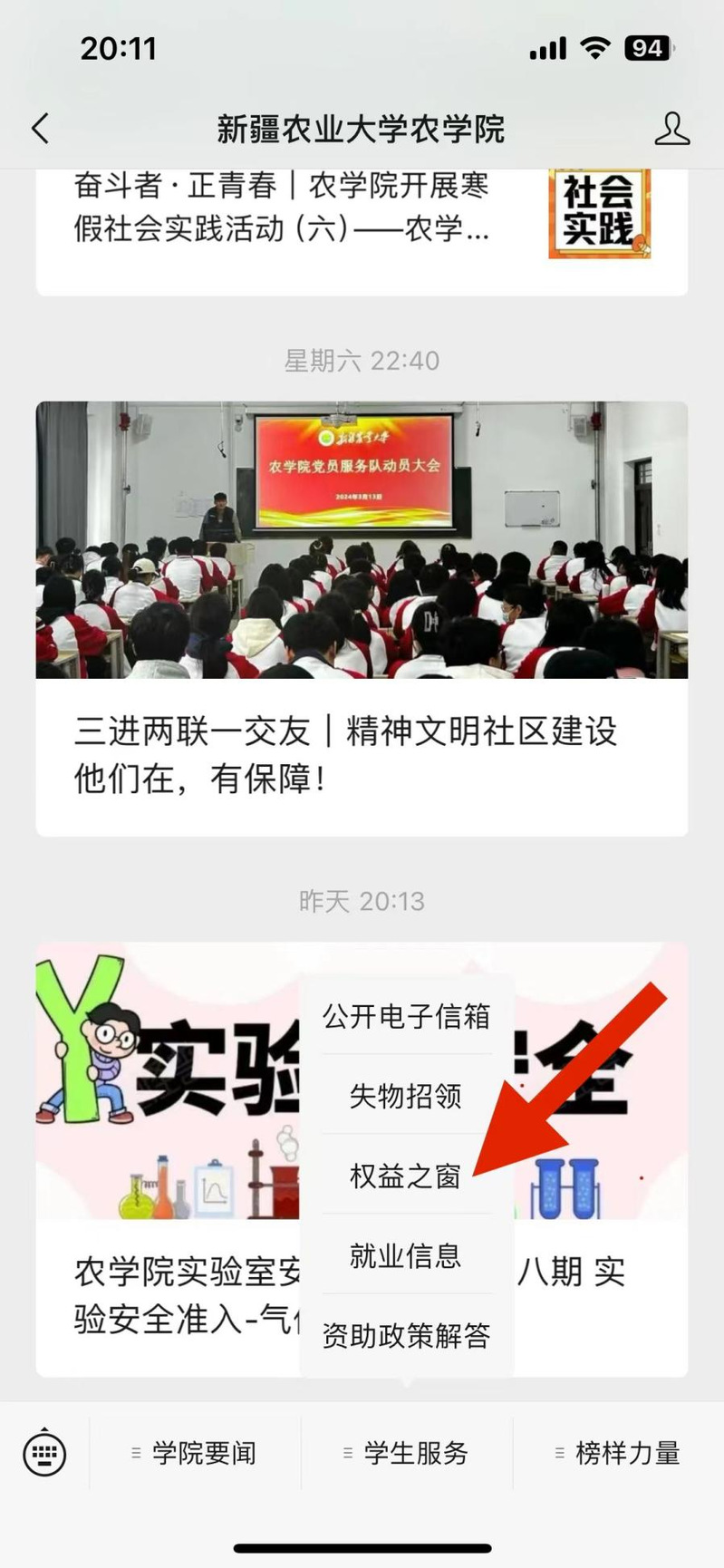Open 权益之窗 menu item
The height and width of the screenshot is (1568, 724).
coord(407,1176)
